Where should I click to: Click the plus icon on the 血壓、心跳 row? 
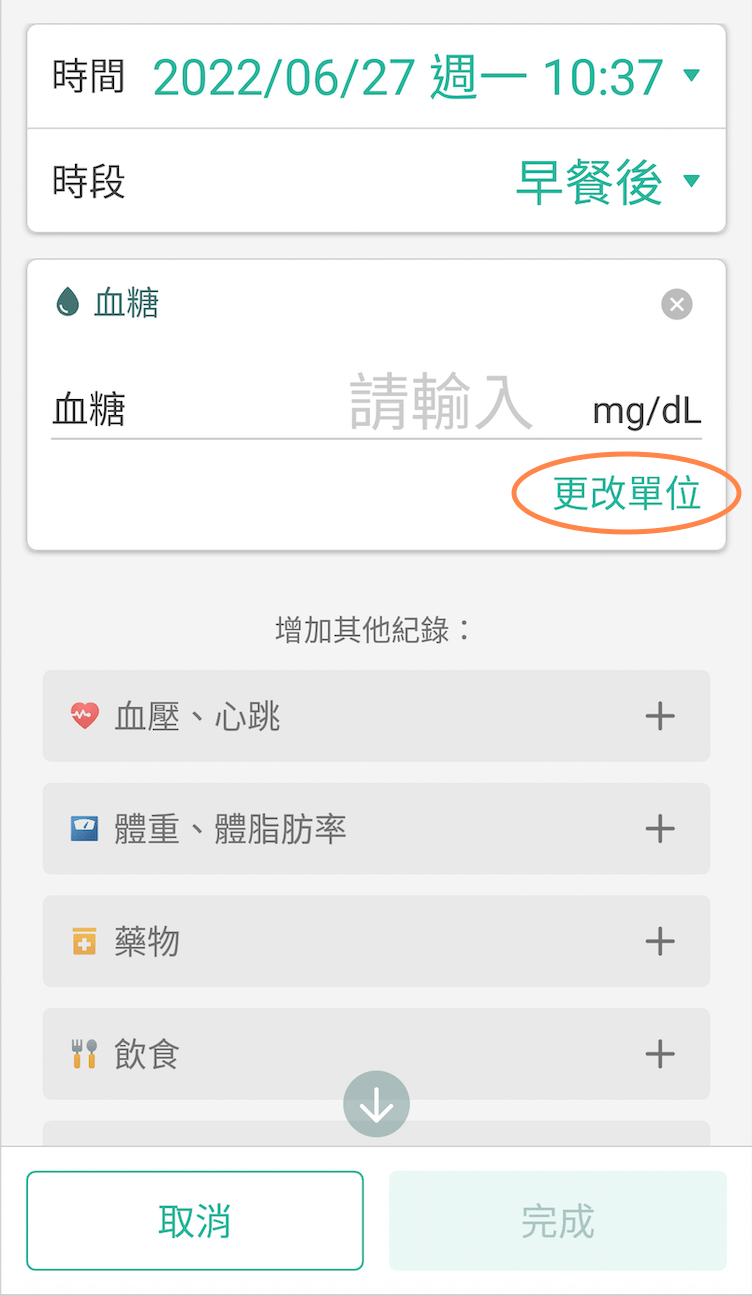pyautogui.click(x=660, y=716)
